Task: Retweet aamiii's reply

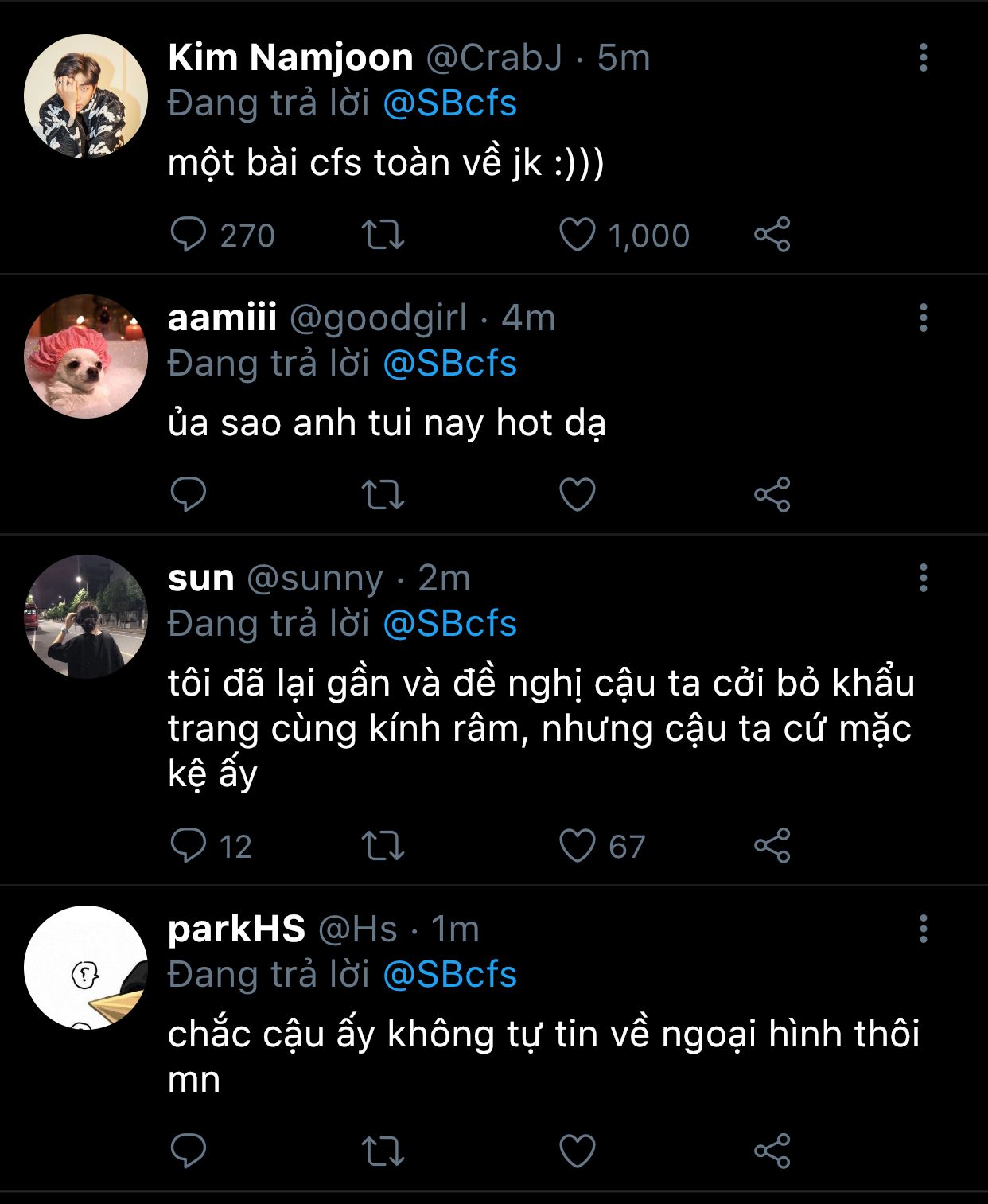Action: point(383,494)
